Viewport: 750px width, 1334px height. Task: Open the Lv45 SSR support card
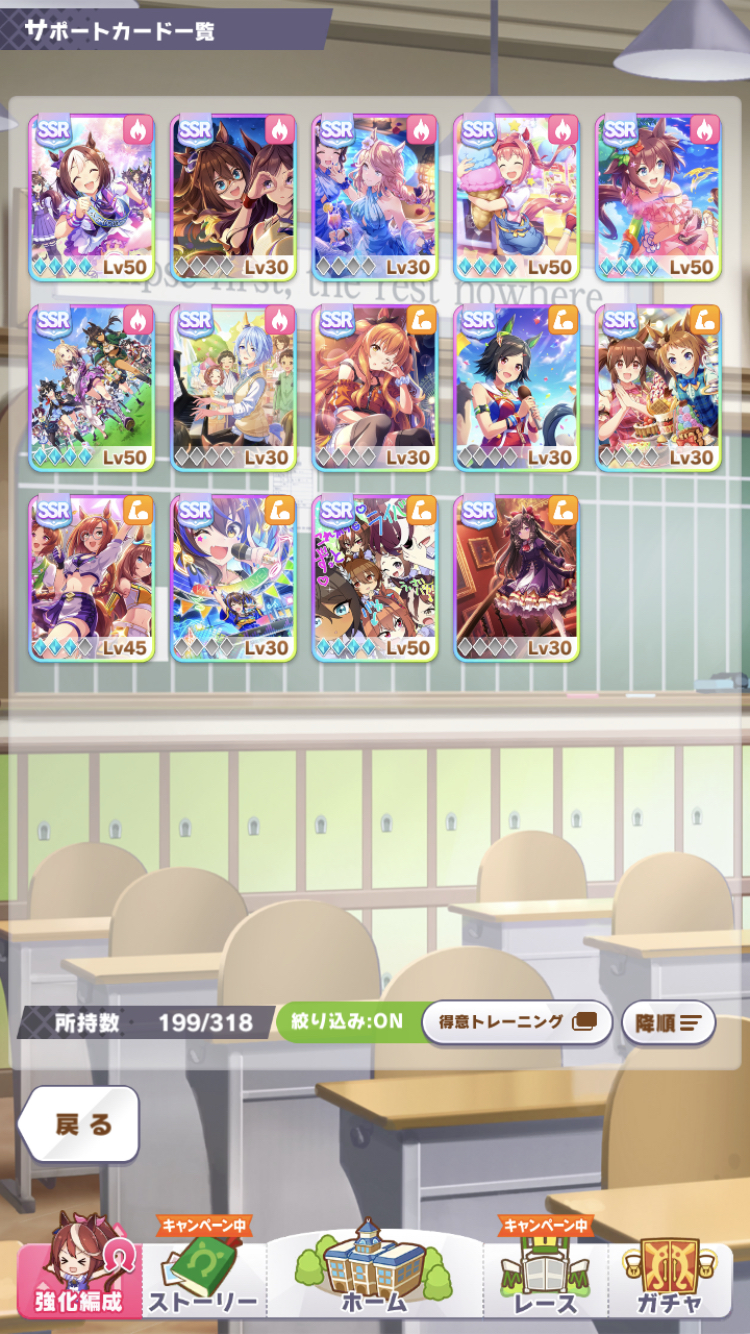coord(92,578)
